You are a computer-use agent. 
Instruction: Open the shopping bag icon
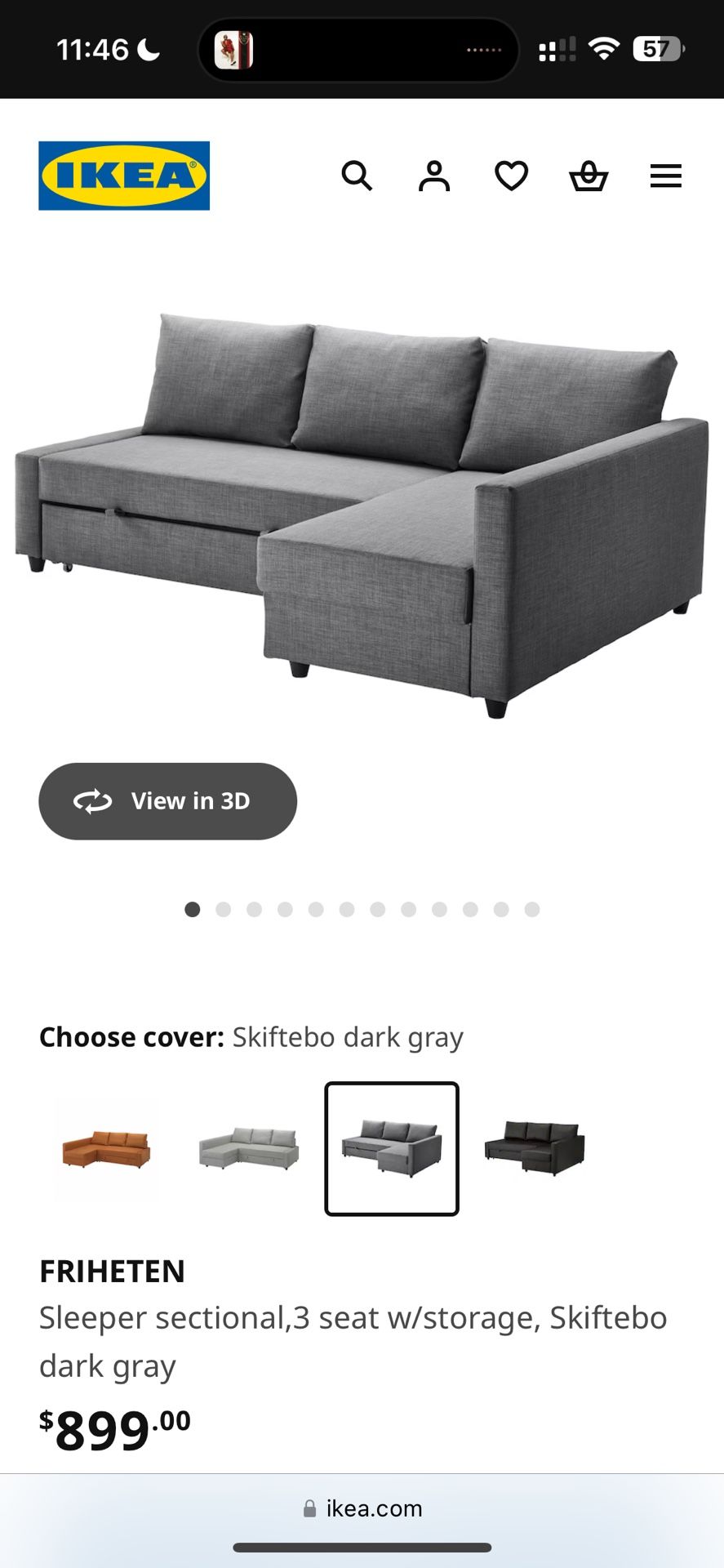[589, 176]
